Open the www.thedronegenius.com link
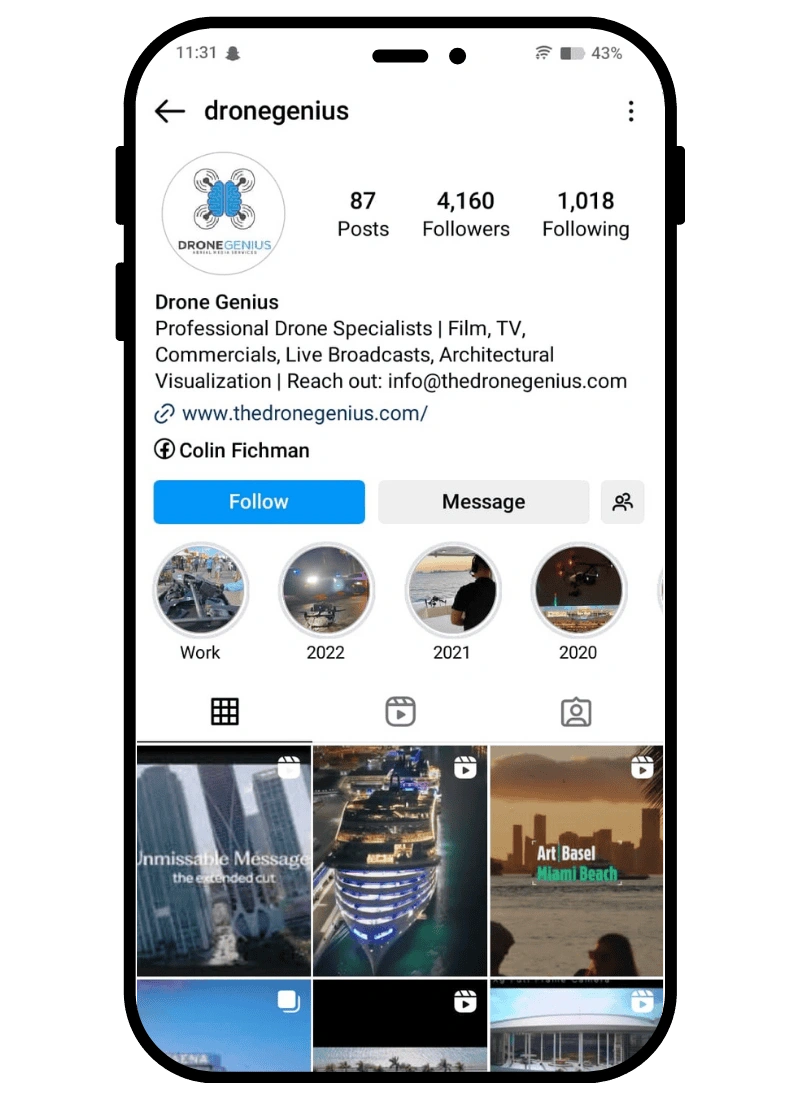 coord(304,413)
